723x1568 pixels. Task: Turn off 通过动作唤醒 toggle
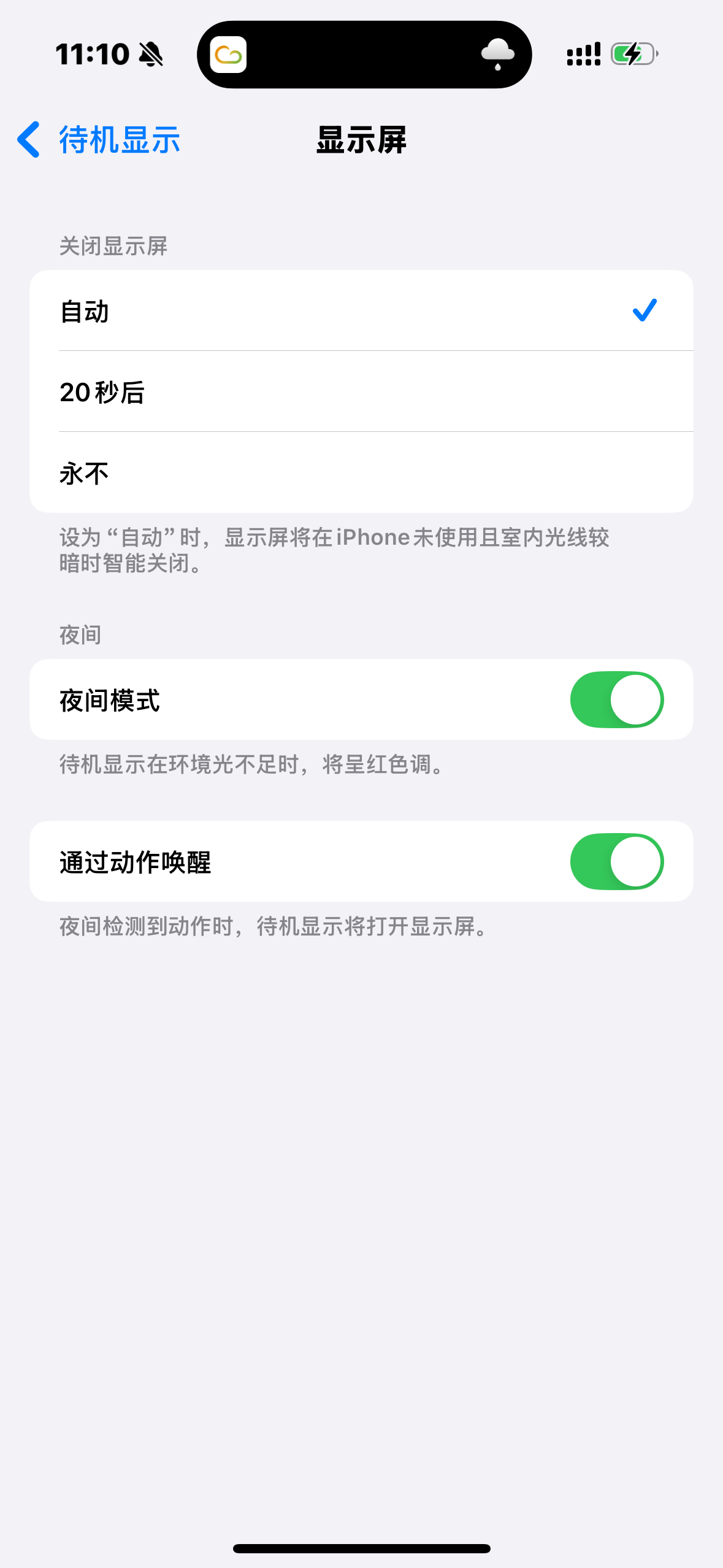616,861
